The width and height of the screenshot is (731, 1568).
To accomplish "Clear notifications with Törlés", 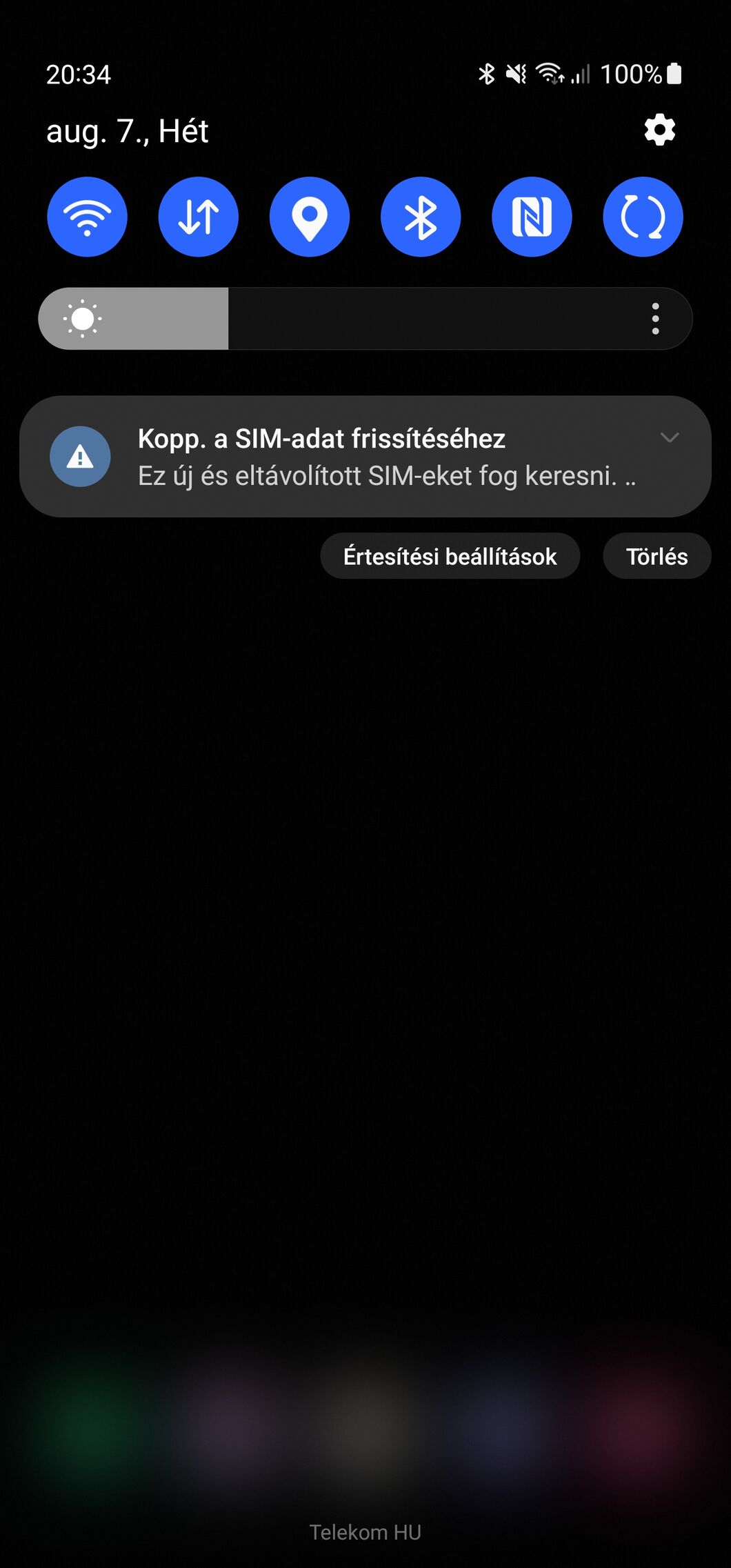I will coord(657,556).
